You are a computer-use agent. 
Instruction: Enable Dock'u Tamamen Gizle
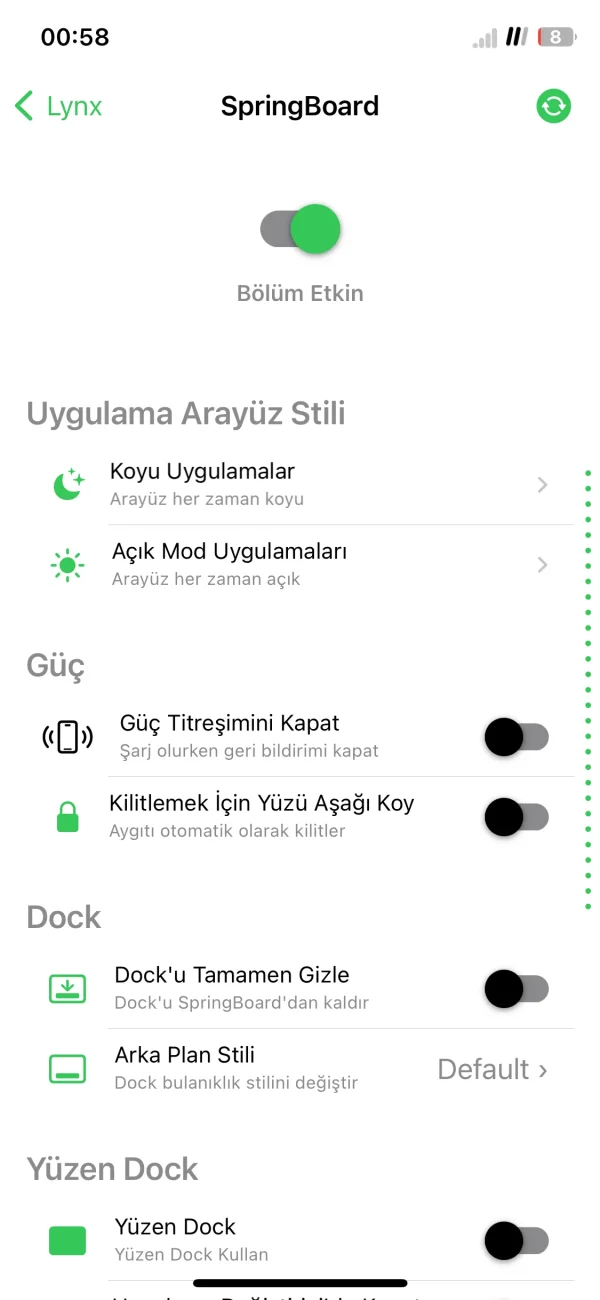coord(516,989)
